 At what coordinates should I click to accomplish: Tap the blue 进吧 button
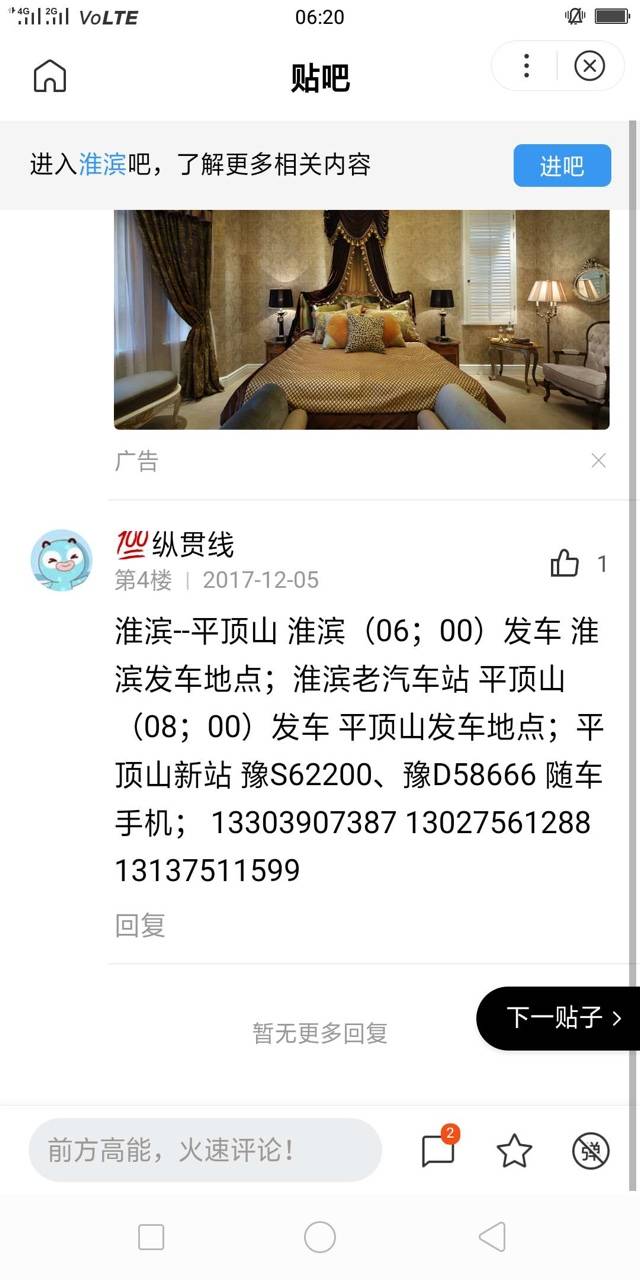point(562,166)
